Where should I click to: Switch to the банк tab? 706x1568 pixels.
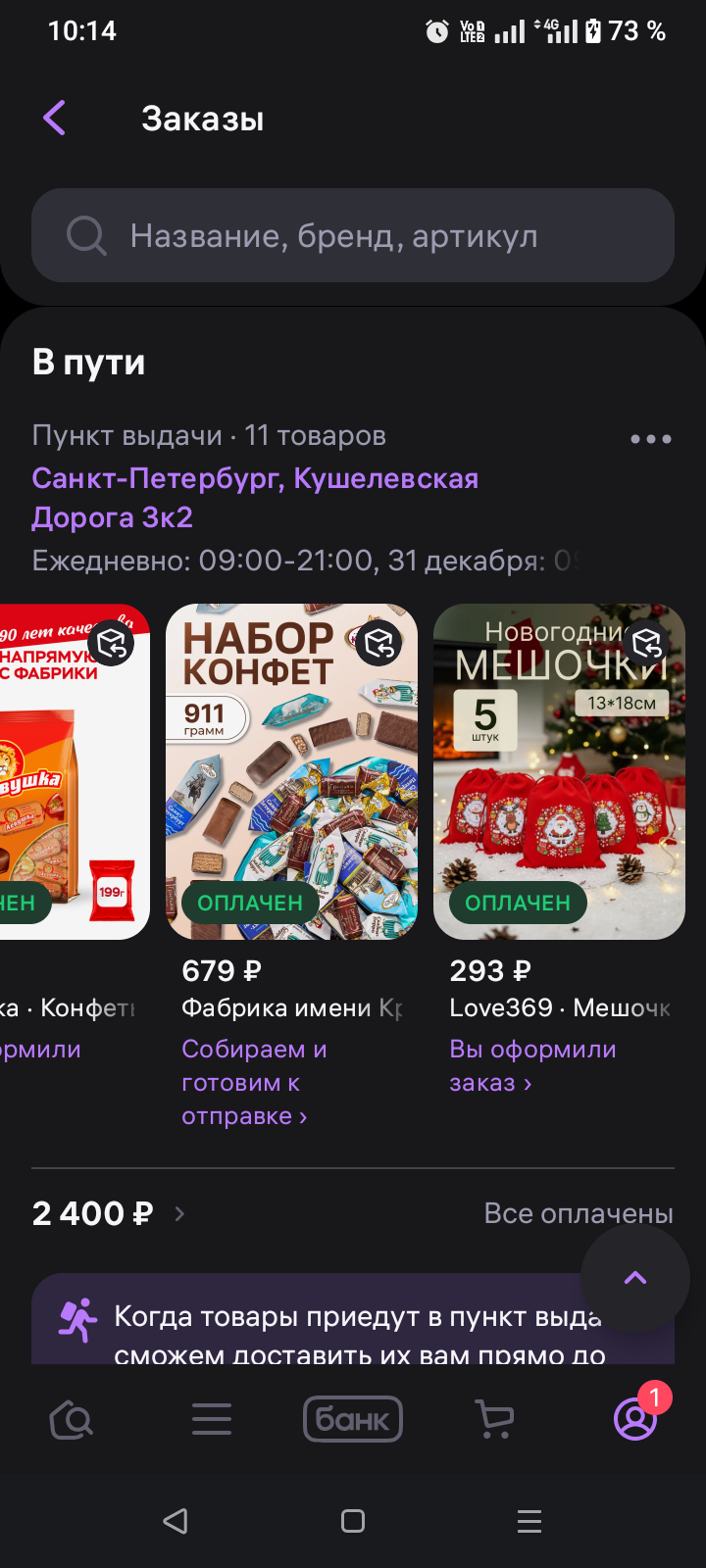click(x=353, y=1419)
